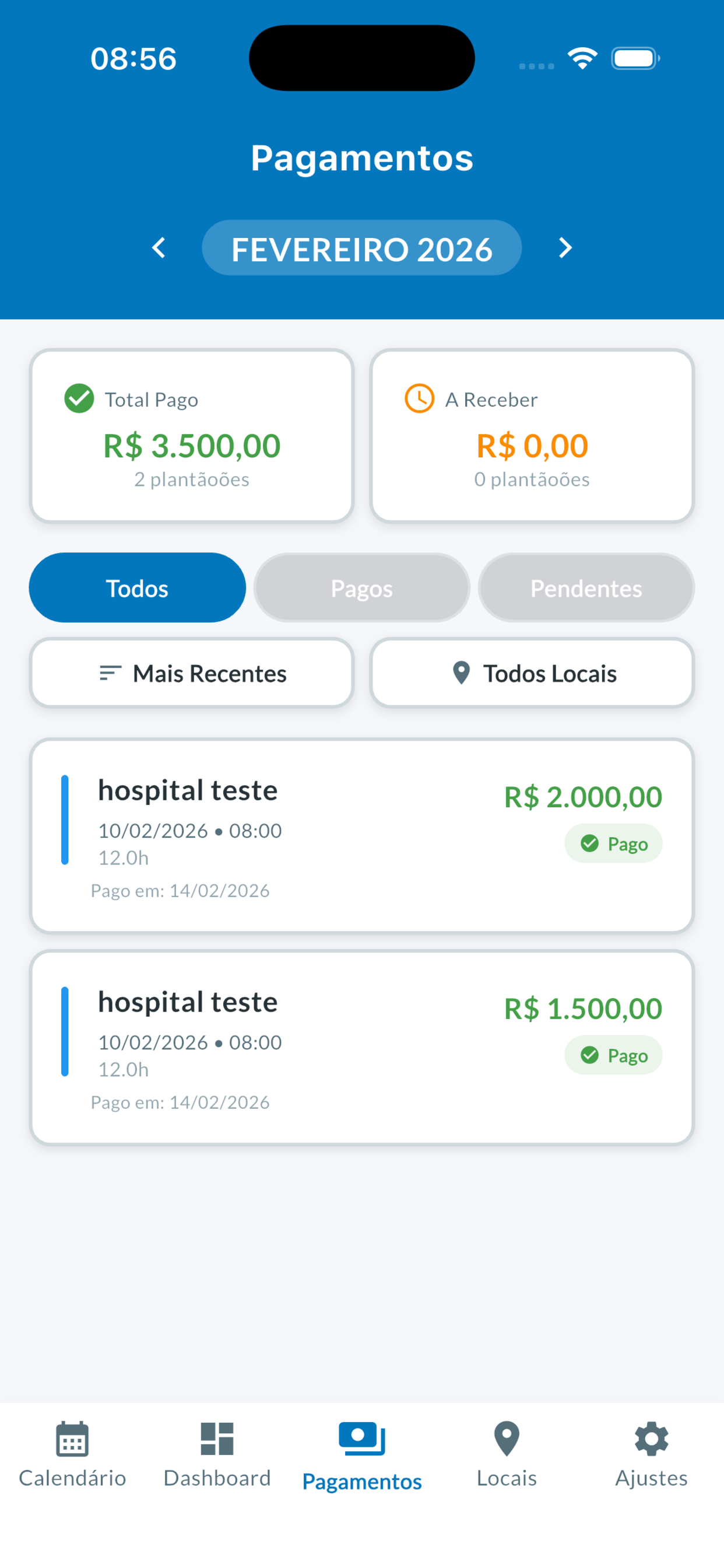Screen dimensions: 724x1568
Task: Enable the Pendentes filter
Action: 586,587
